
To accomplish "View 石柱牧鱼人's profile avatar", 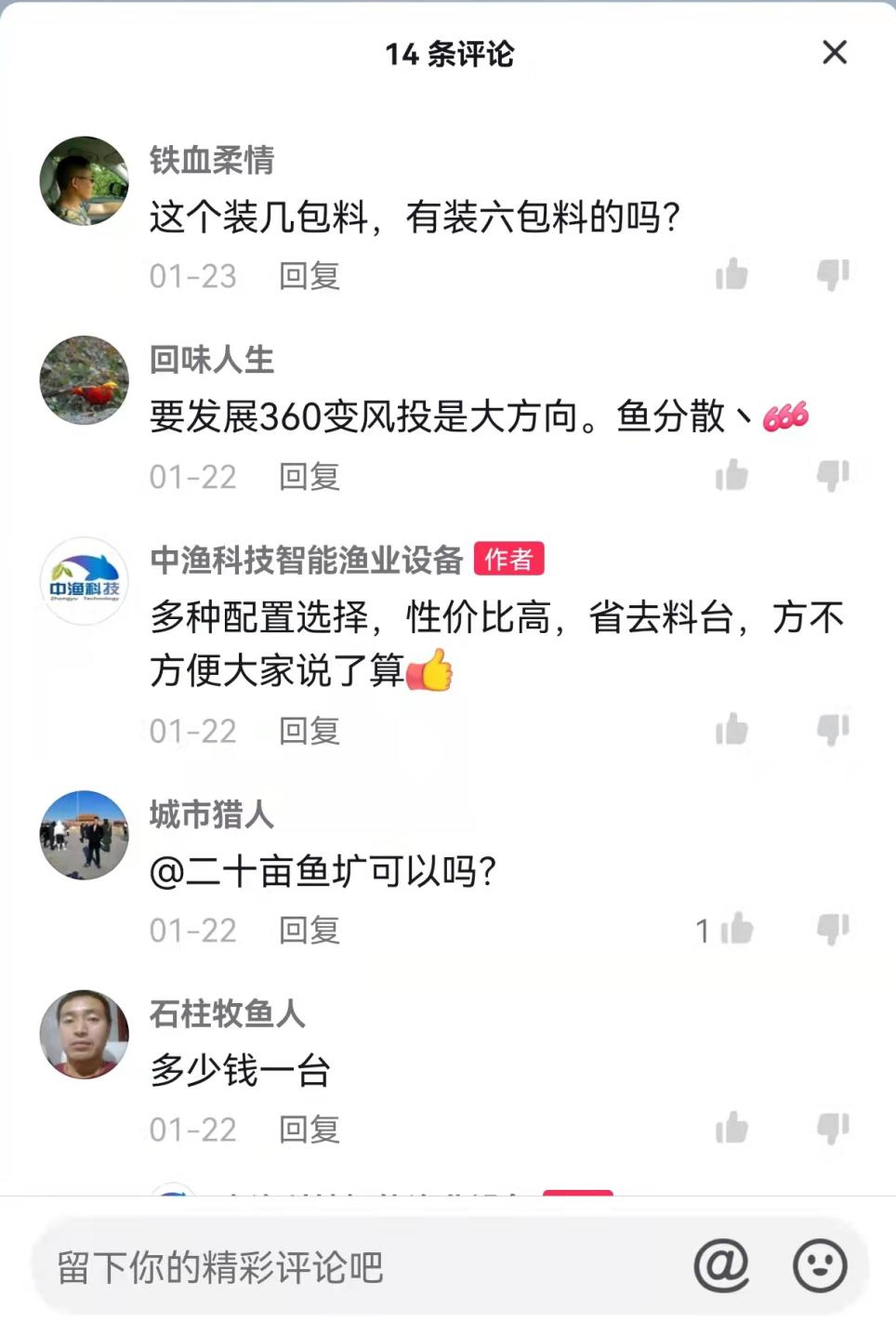I will (85, 1035).
